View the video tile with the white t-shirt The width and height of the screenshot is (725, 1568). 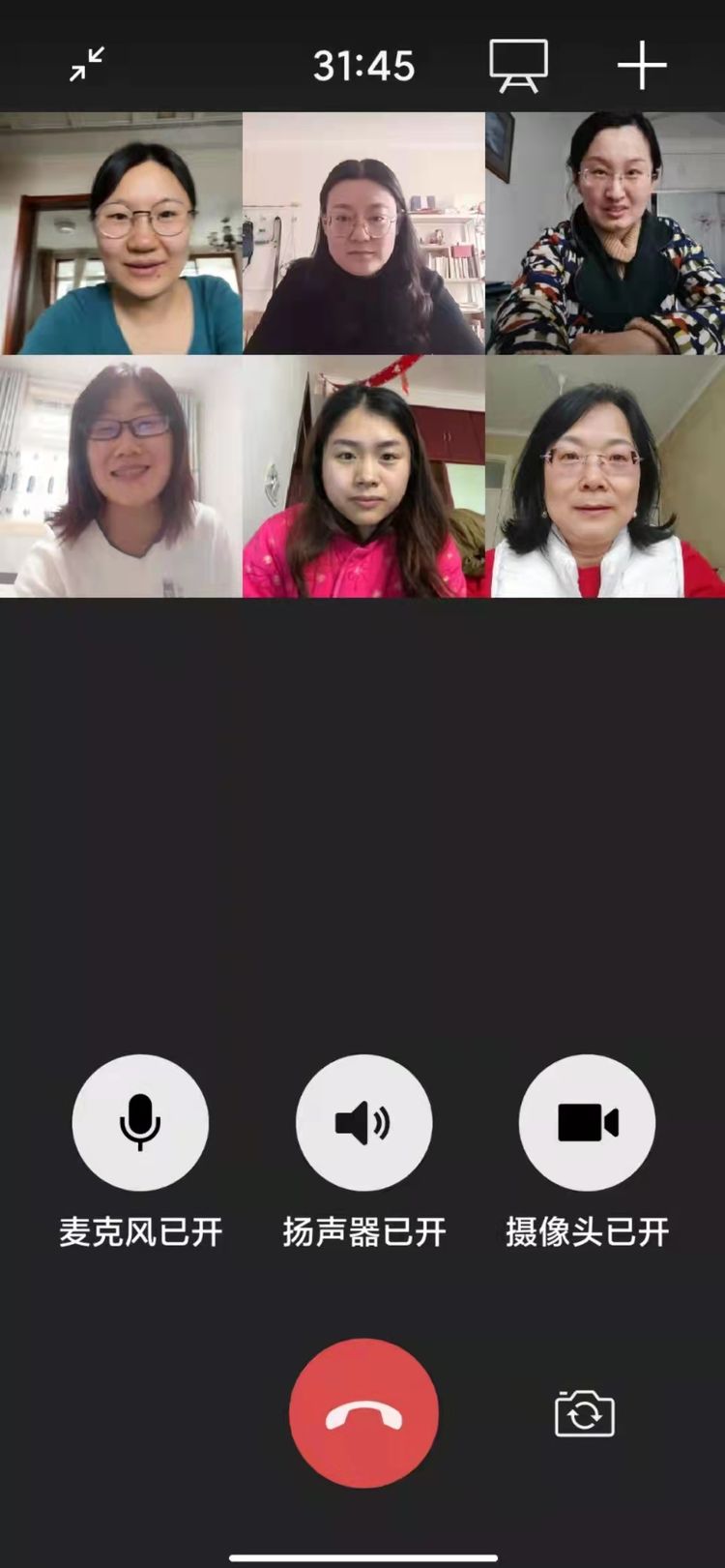pos(121,477)
